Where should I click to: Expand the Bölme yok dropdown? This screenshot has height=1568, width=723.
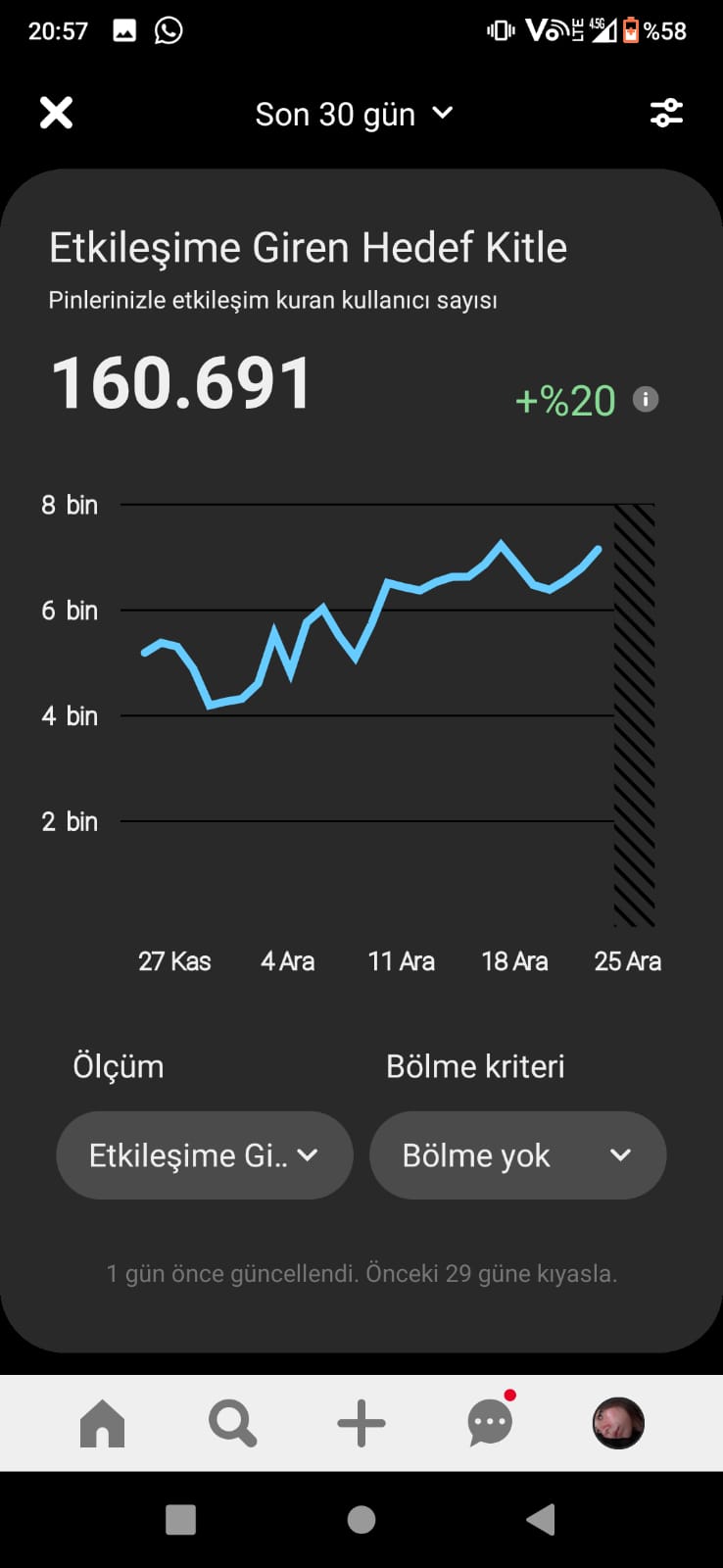tap(517, 1155)
